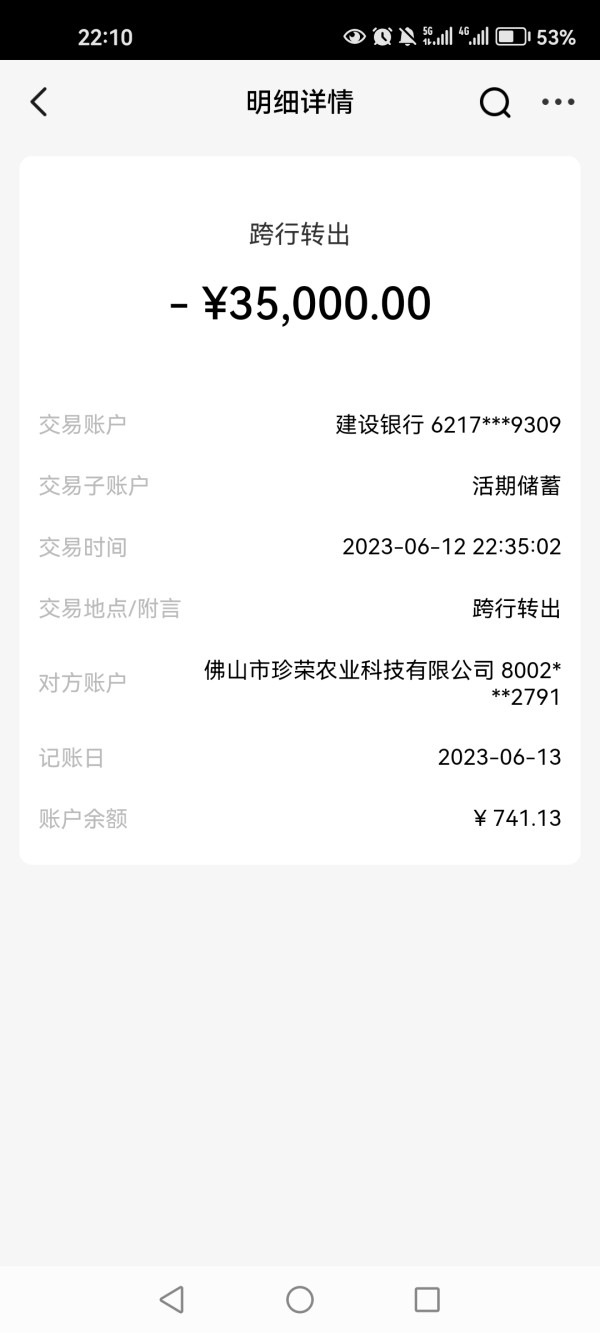Open the search icon in the header
This screenshot has height=1333, width=600.
(495, 102)
